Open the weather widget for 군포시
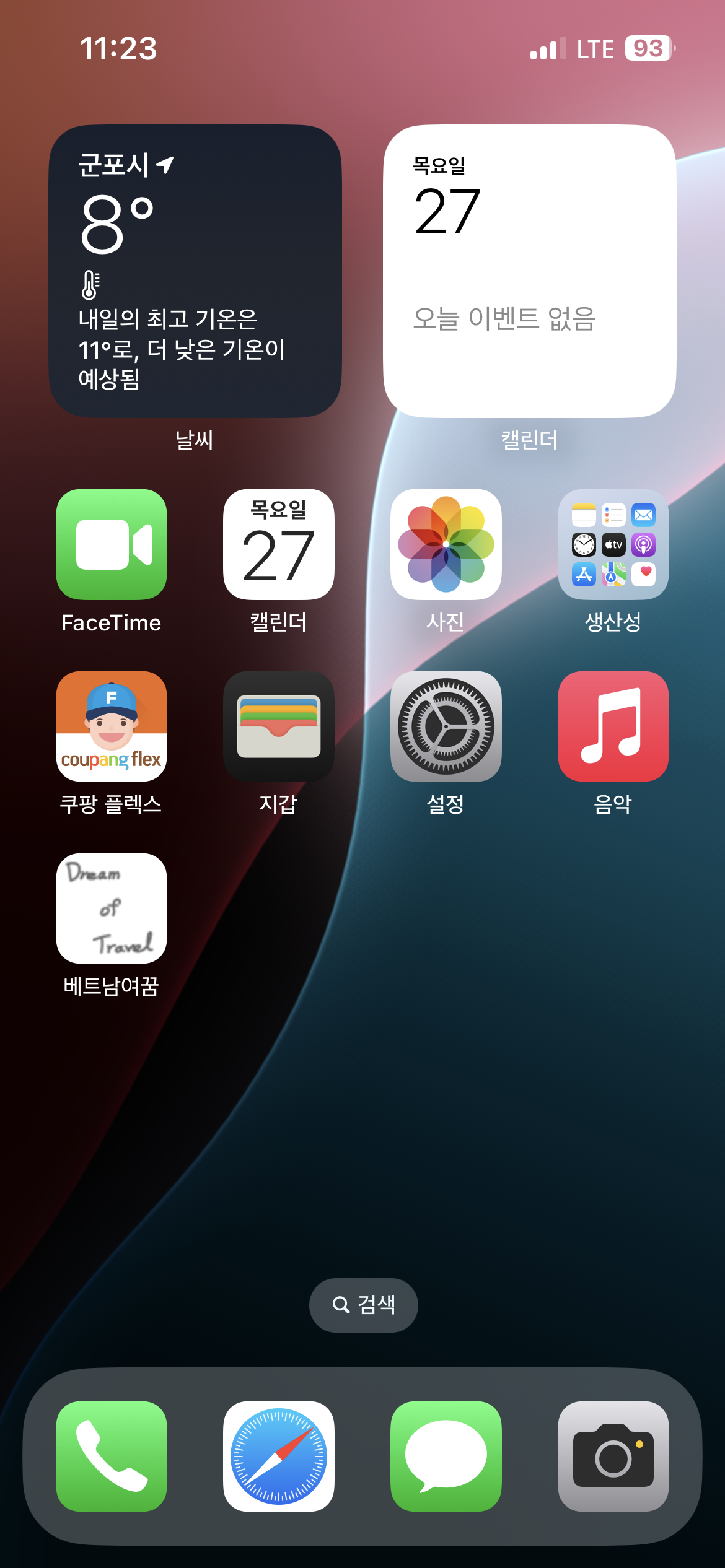 point(195,271)
